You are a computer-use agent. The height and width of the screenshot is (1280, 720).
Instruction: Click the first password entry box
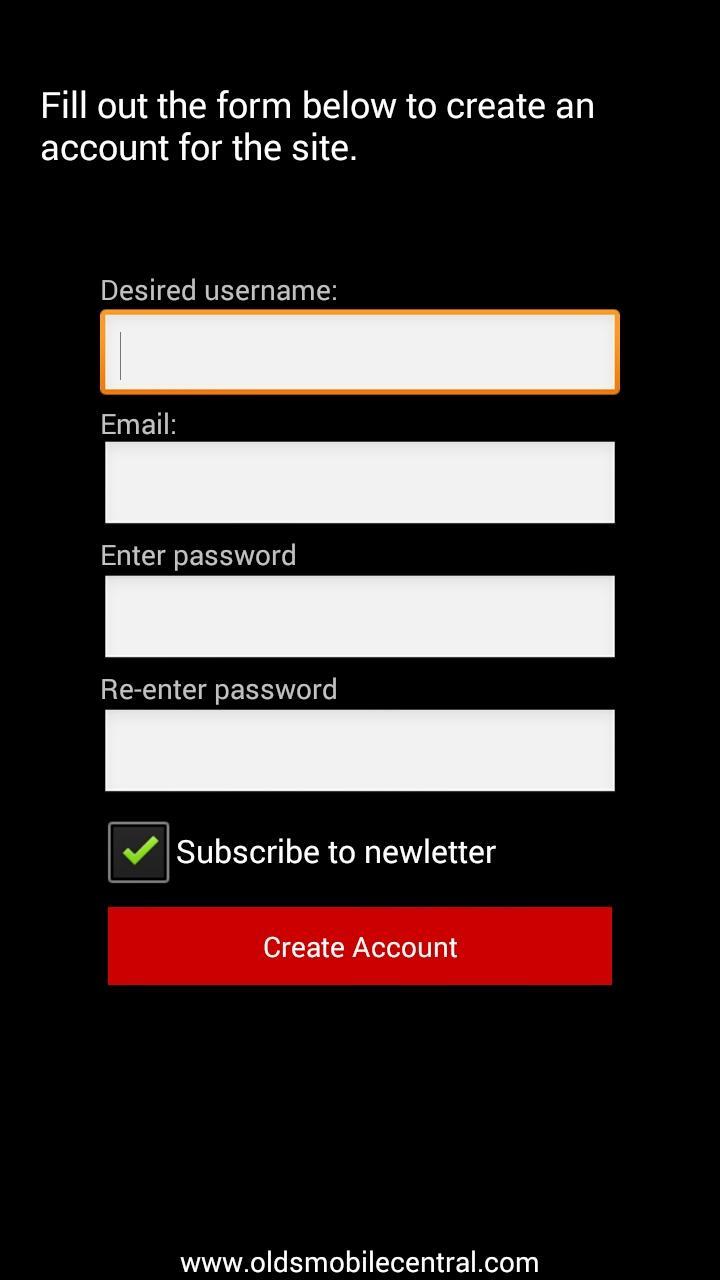(359, 616)
